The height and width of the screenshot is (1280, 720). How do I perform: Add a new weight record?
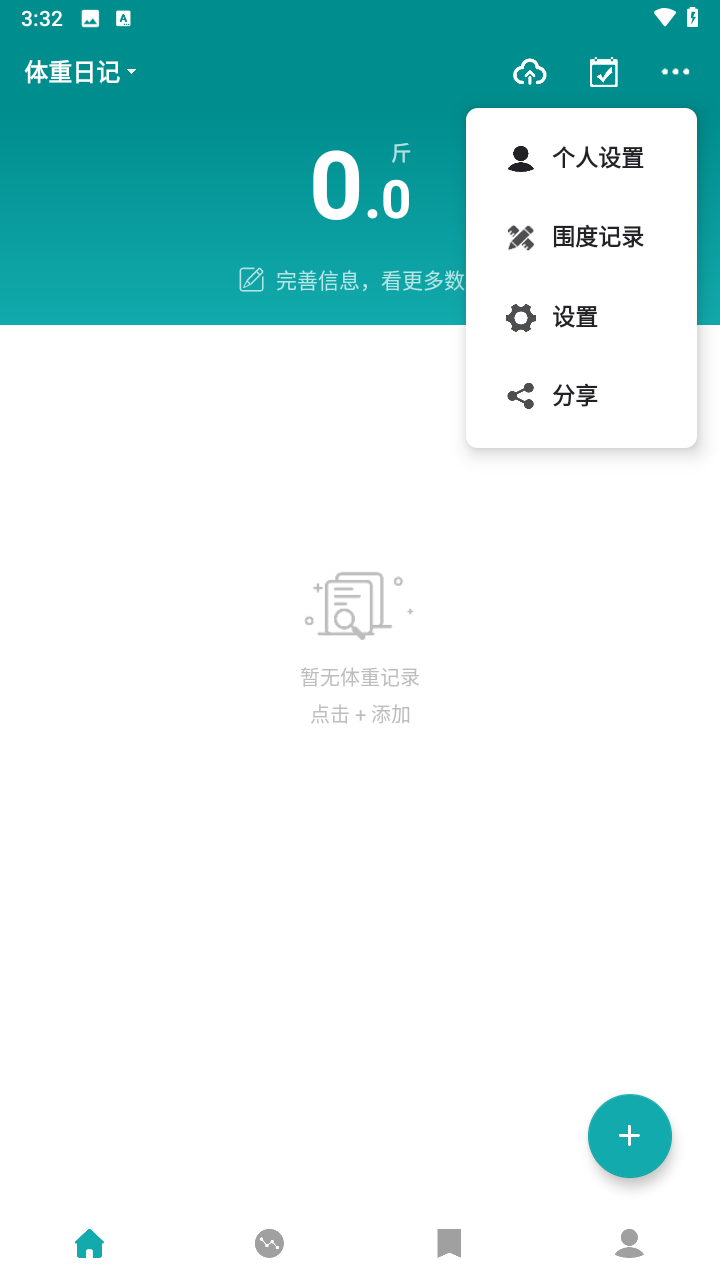pos(629,1136)
